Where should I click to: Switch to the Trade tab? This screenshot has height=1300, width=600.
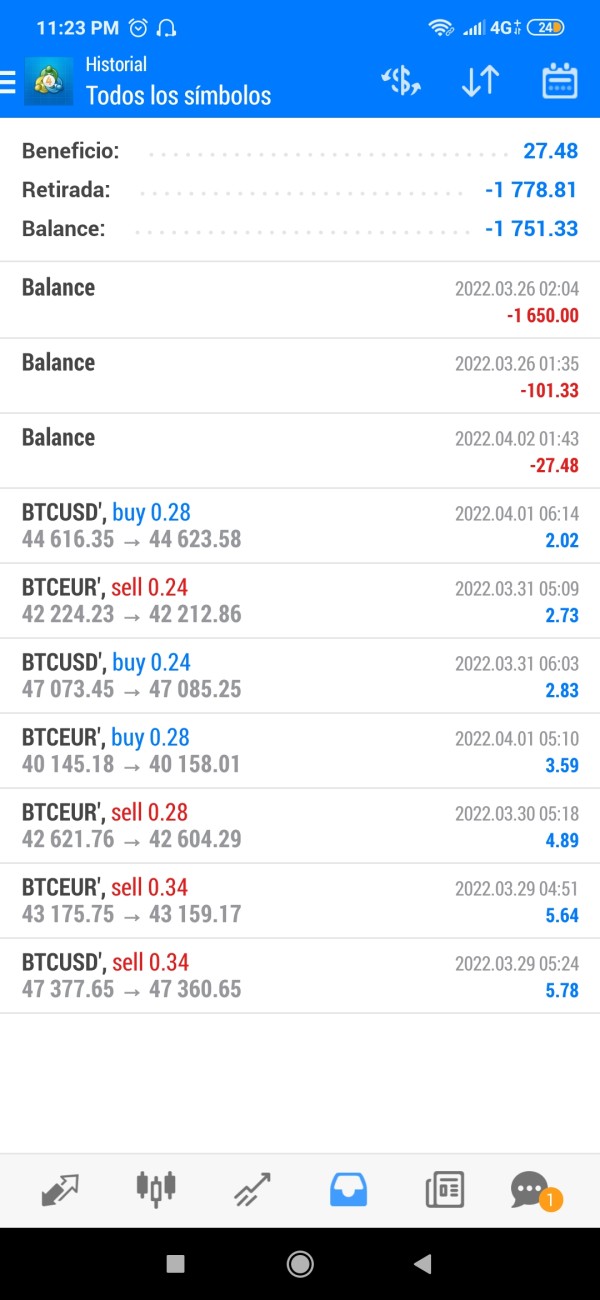click(x=252, y=1190)
